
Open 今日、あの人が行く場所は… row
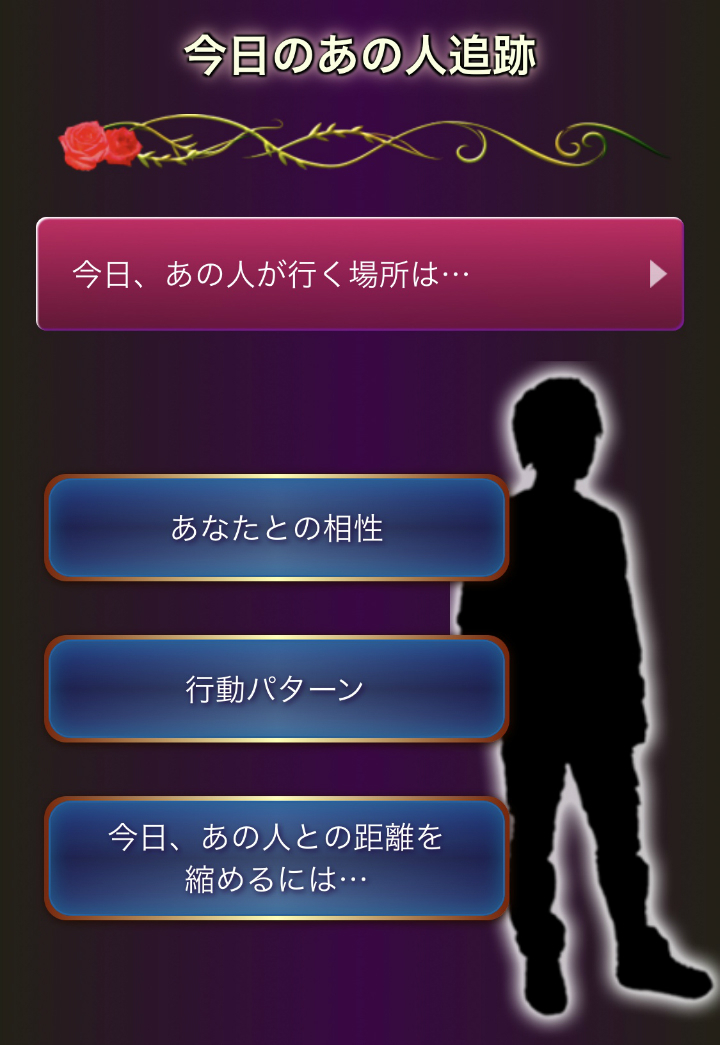click(360, 274)
